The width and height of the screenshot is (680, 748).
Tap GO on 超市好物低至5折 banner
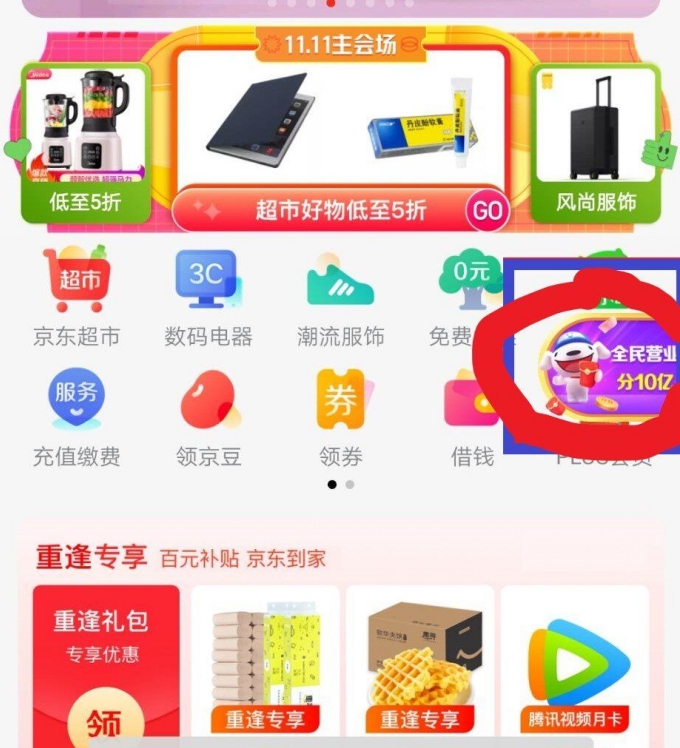(x=487, y=211)
